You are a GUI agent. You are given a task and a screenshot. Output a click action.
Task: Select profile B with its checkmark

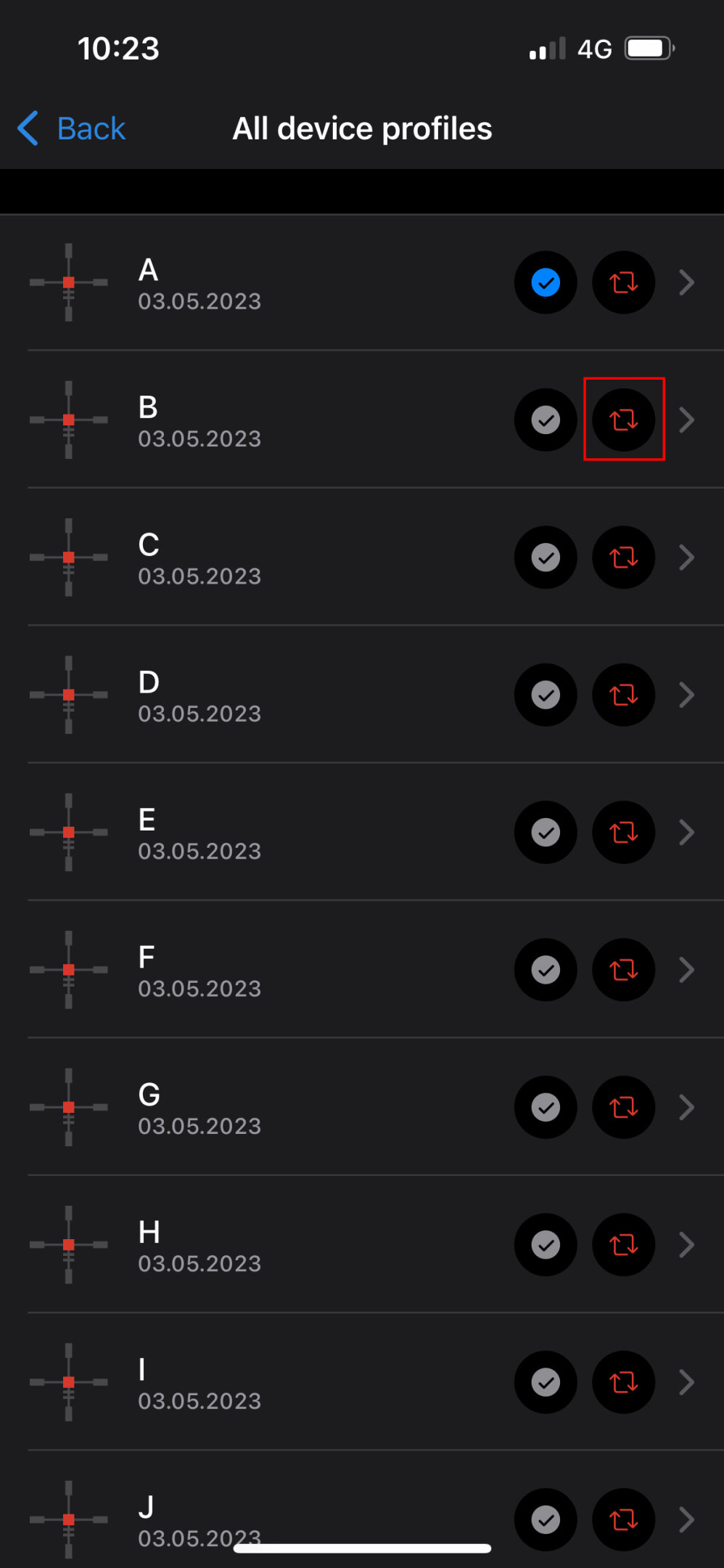click(546, 420)
